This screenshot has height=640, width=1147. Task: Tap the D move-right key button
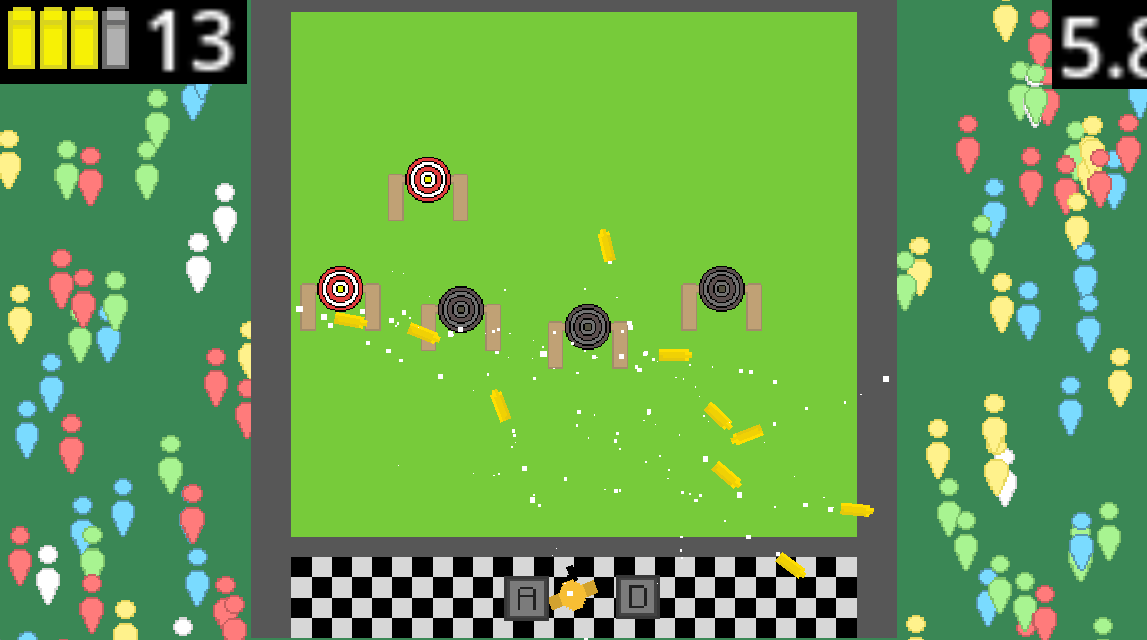click(x=637, y=597)
